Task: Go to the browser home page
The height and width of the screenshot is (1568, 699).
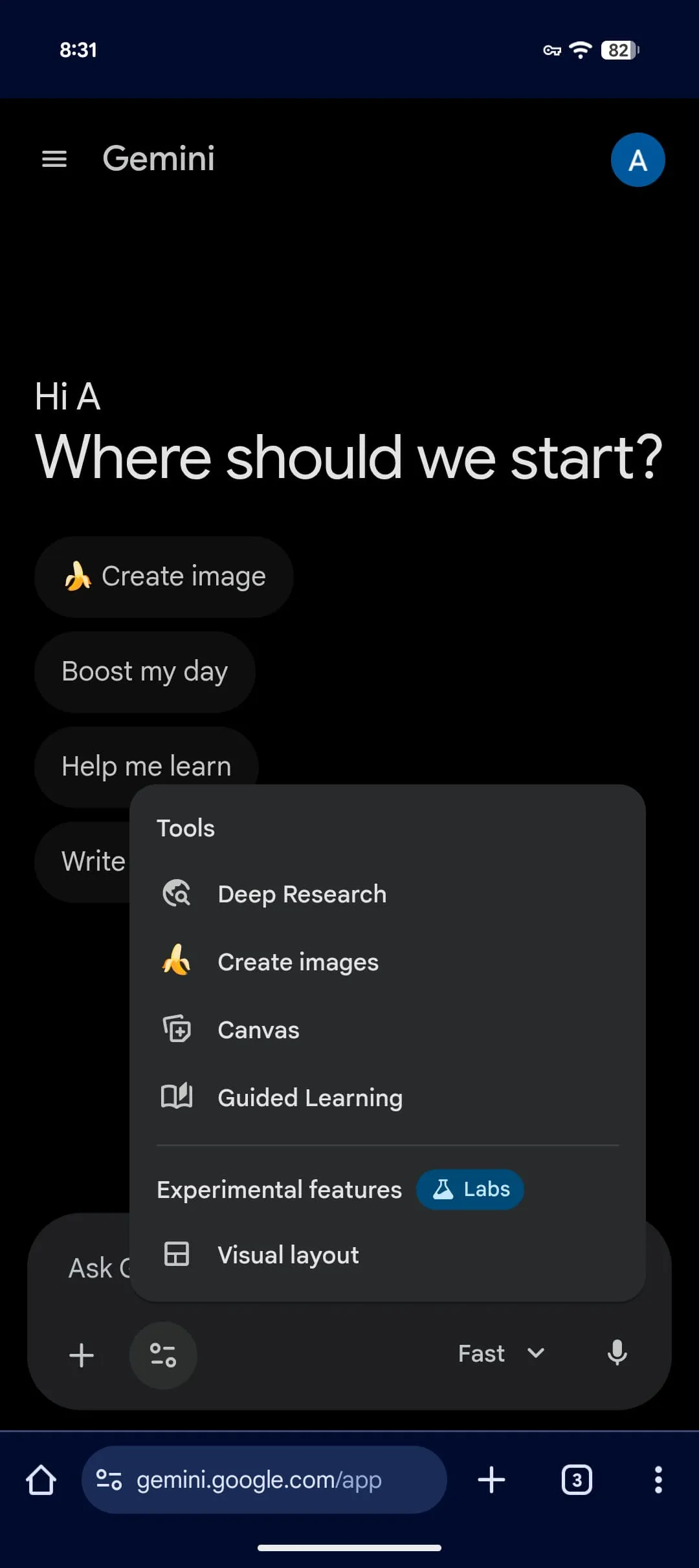Action: coord(41,1480)
